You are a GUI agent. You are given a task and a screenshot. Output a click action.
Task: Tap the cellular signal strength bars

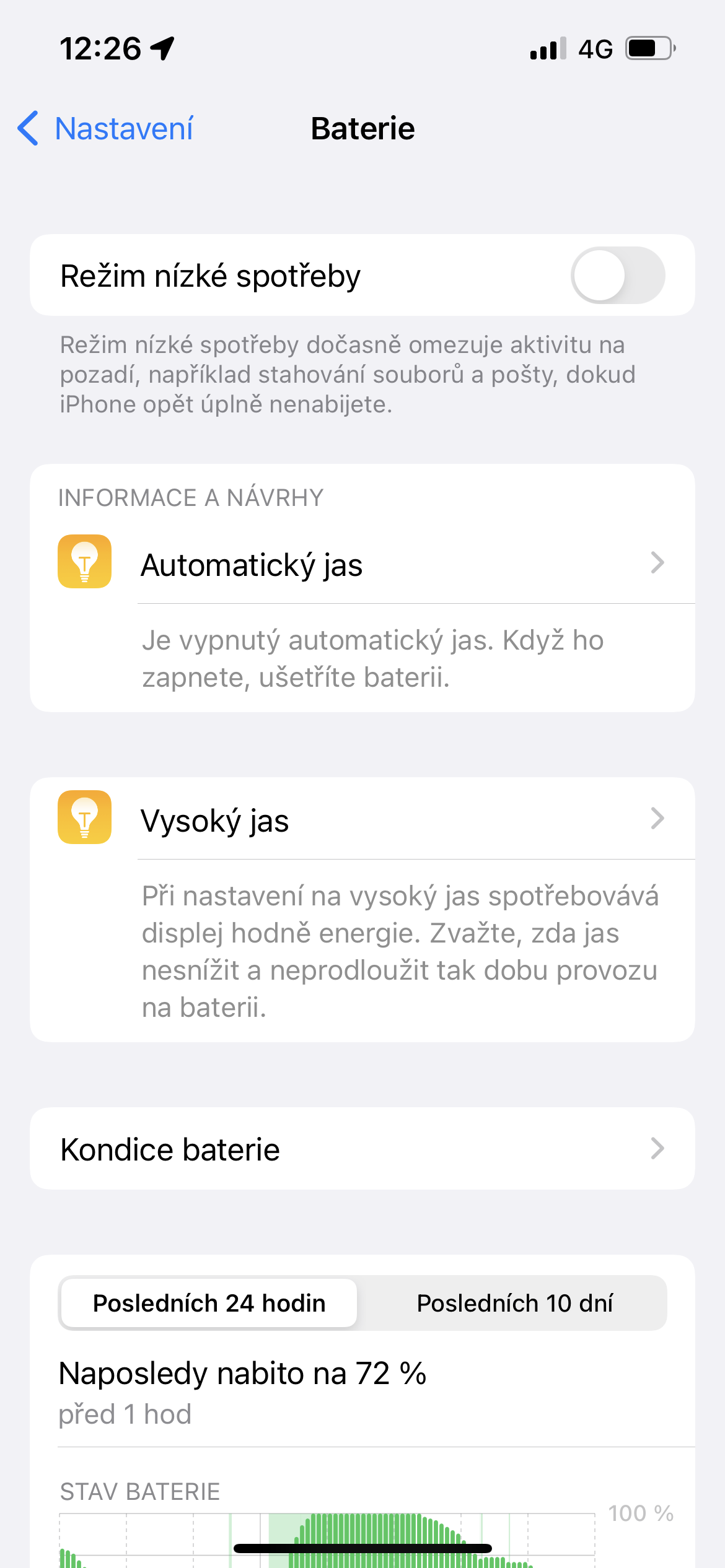click(x=545, y=48)
